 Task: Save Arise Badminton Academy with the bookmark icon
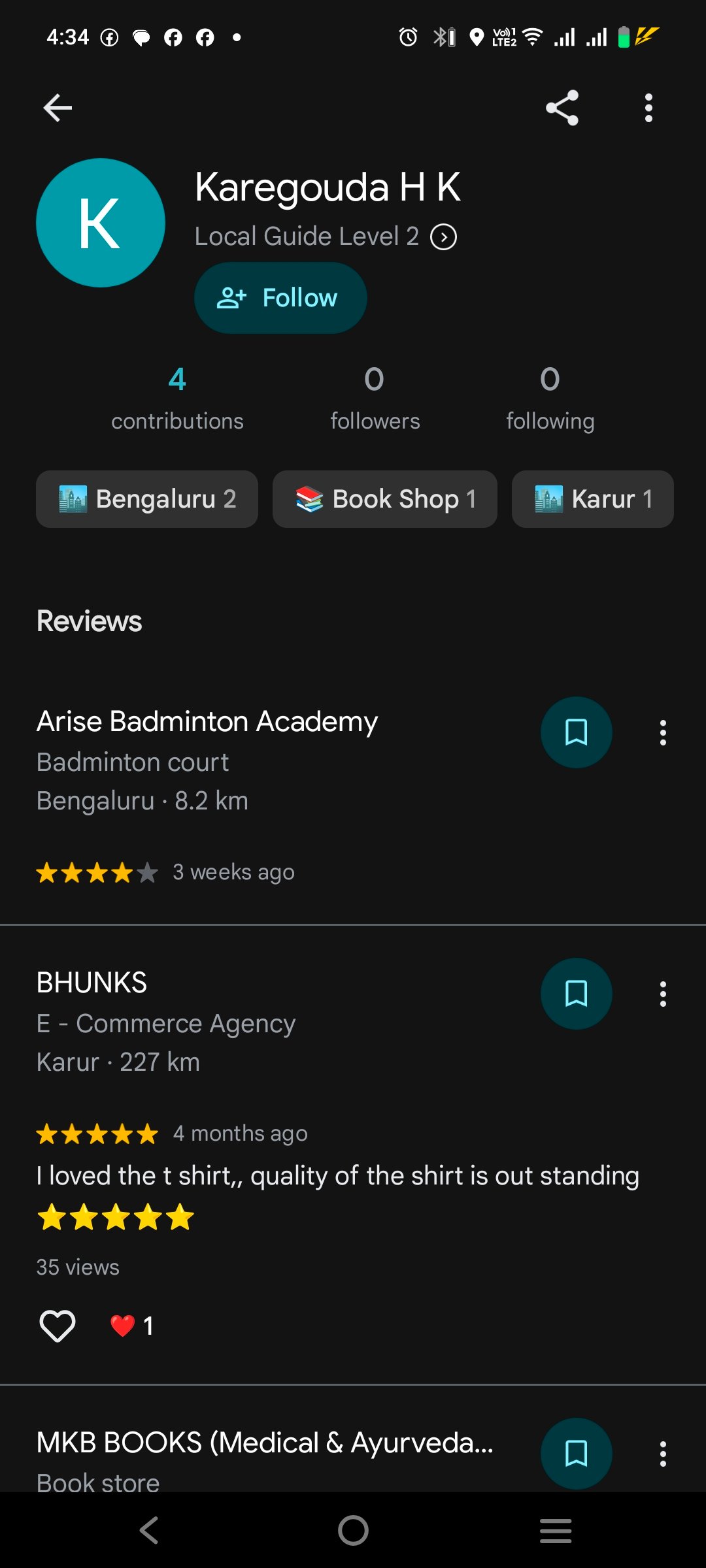click(x=576, y=732)
